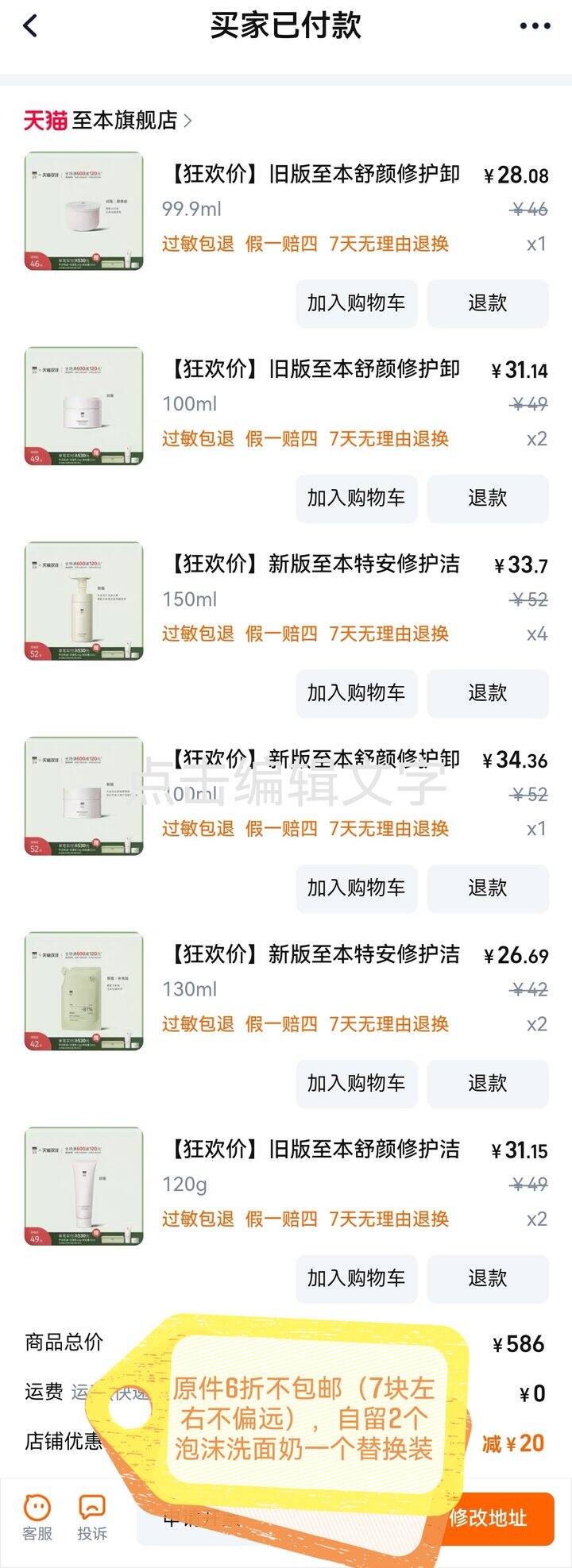Expand the store via the chevron after 至本旗舰店
This screenshot has width=572, height=1568.
click(189, 121)
